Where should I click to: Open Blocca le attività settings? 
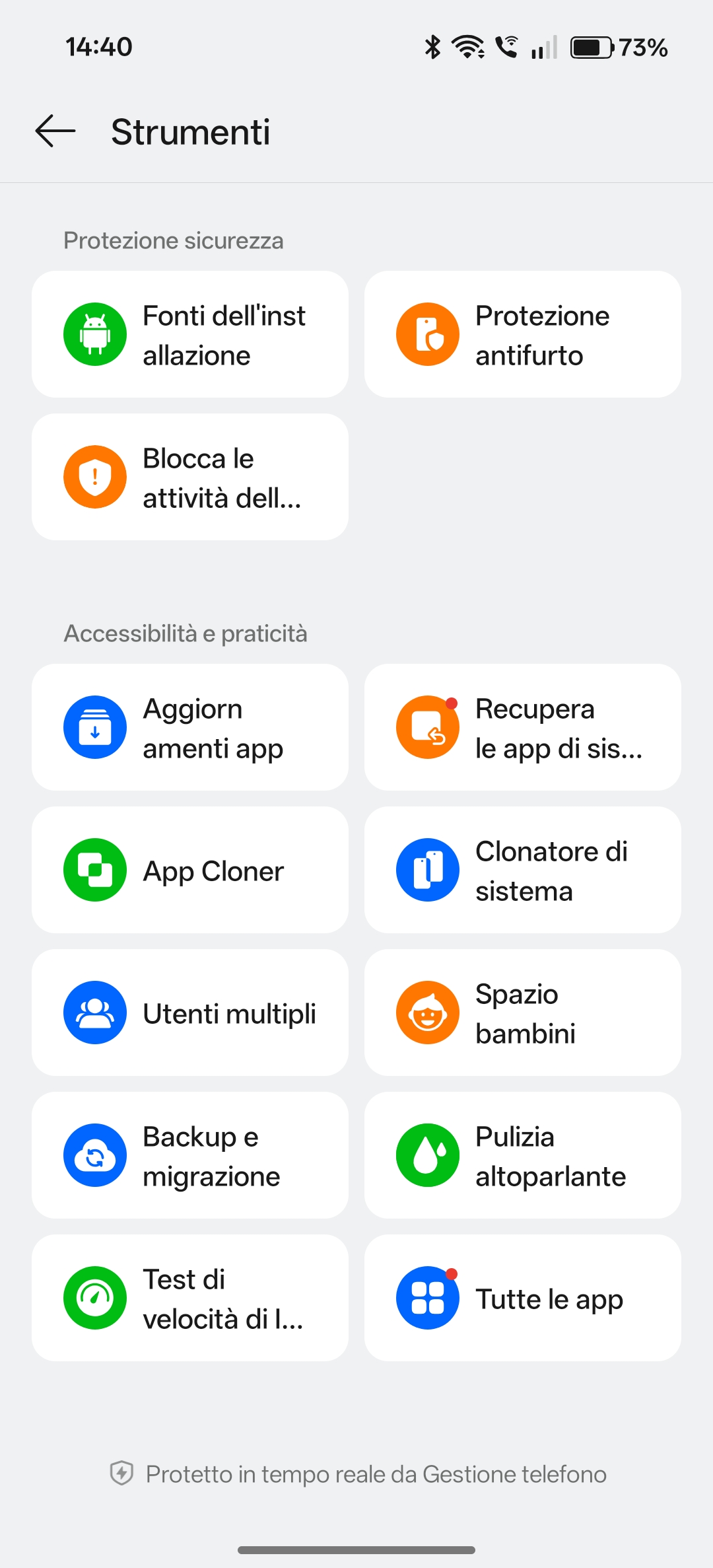tap(190, 478)
